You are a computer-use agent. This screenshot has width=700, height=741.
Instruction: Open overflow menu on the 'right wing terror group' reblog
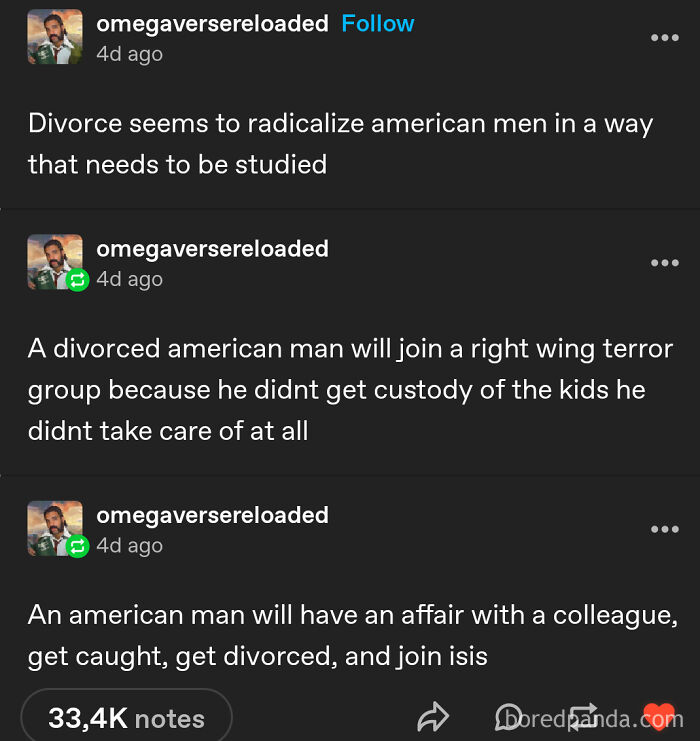664,263
